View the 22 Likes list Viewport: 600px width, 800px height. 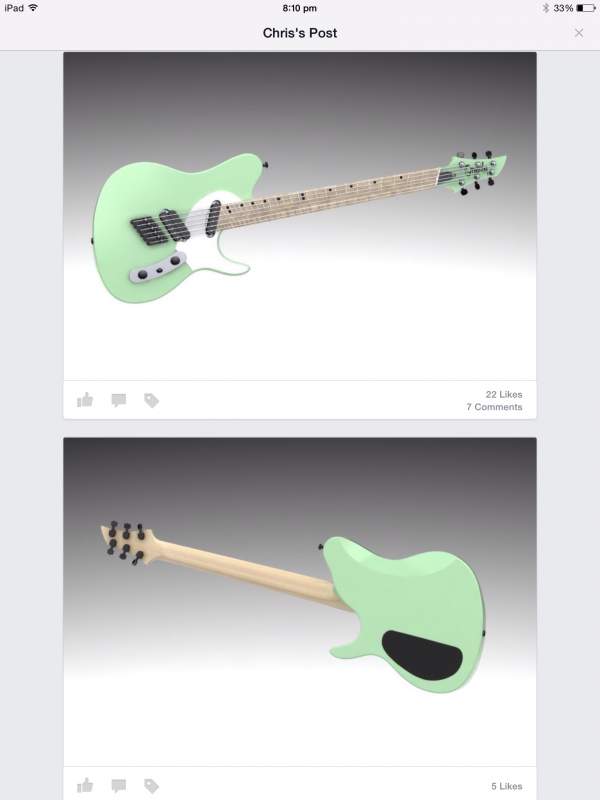(x=503, y=394)
